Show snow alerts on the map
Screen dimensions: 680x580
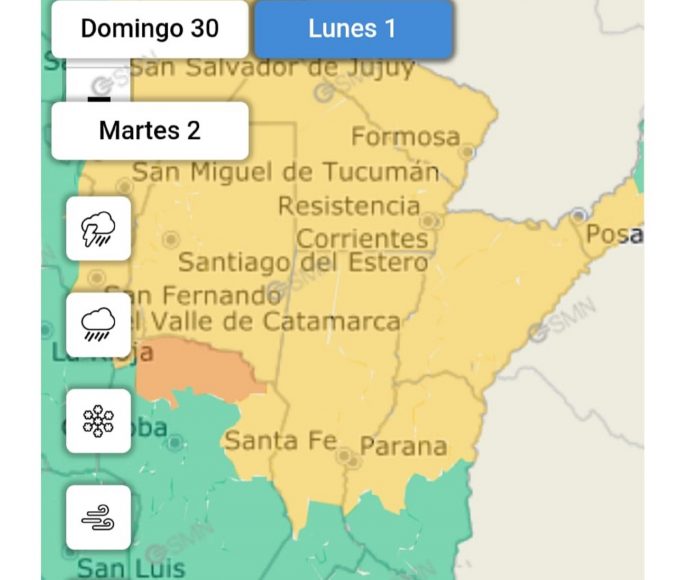pos(98,421)
